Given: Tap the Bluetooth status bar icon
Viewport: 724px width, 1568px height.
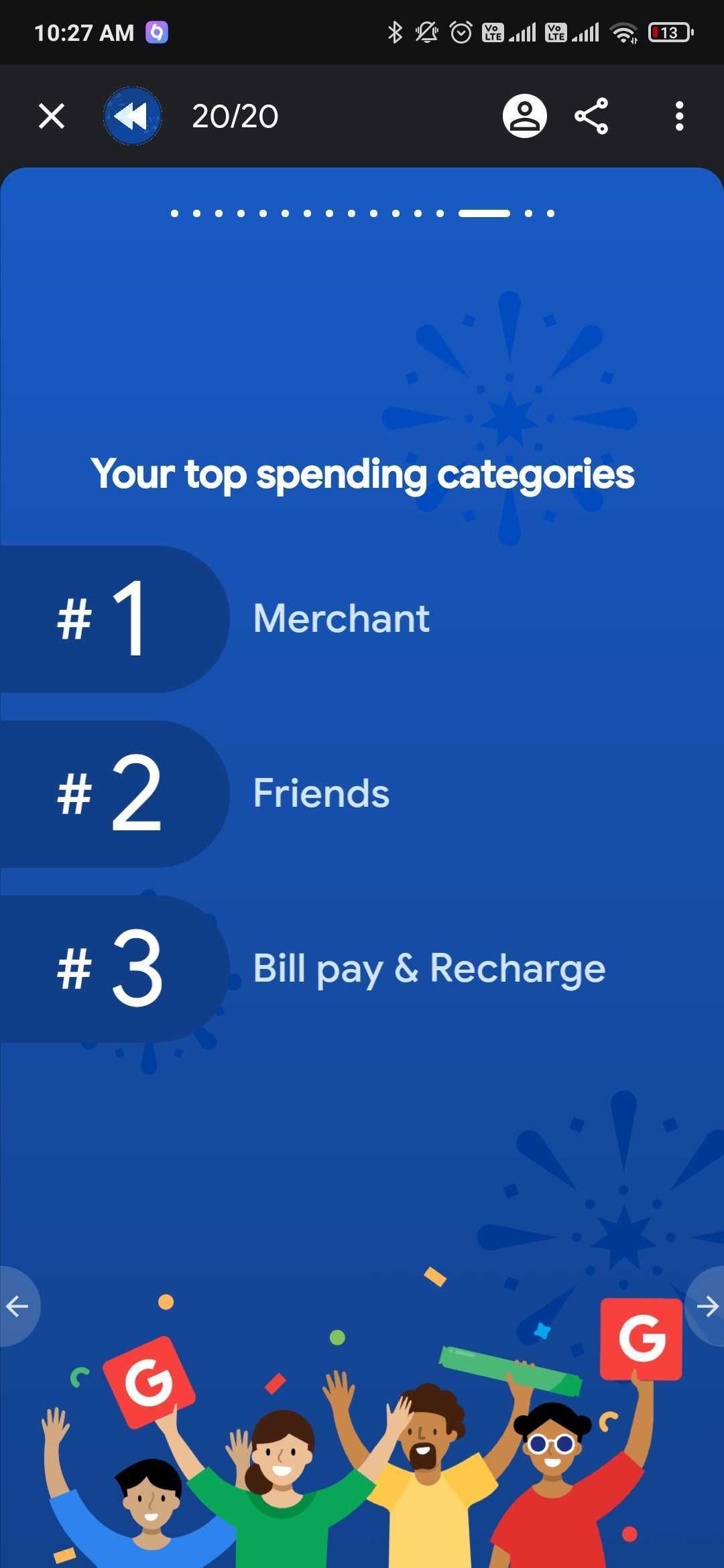Looking at the screenshot, I should click(395, 31).
